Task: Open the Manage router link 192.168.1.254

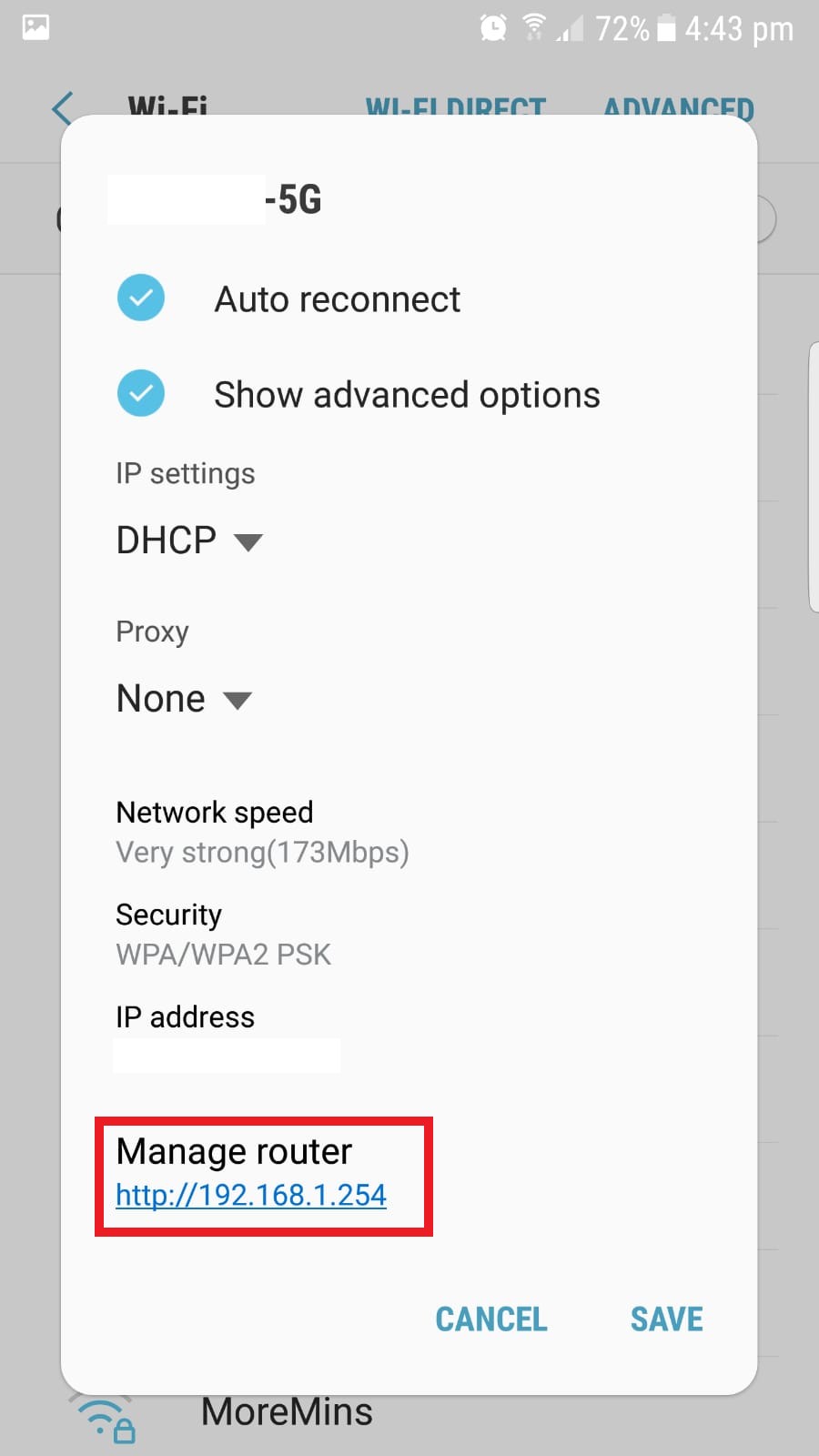Action: pos(251,1195)
